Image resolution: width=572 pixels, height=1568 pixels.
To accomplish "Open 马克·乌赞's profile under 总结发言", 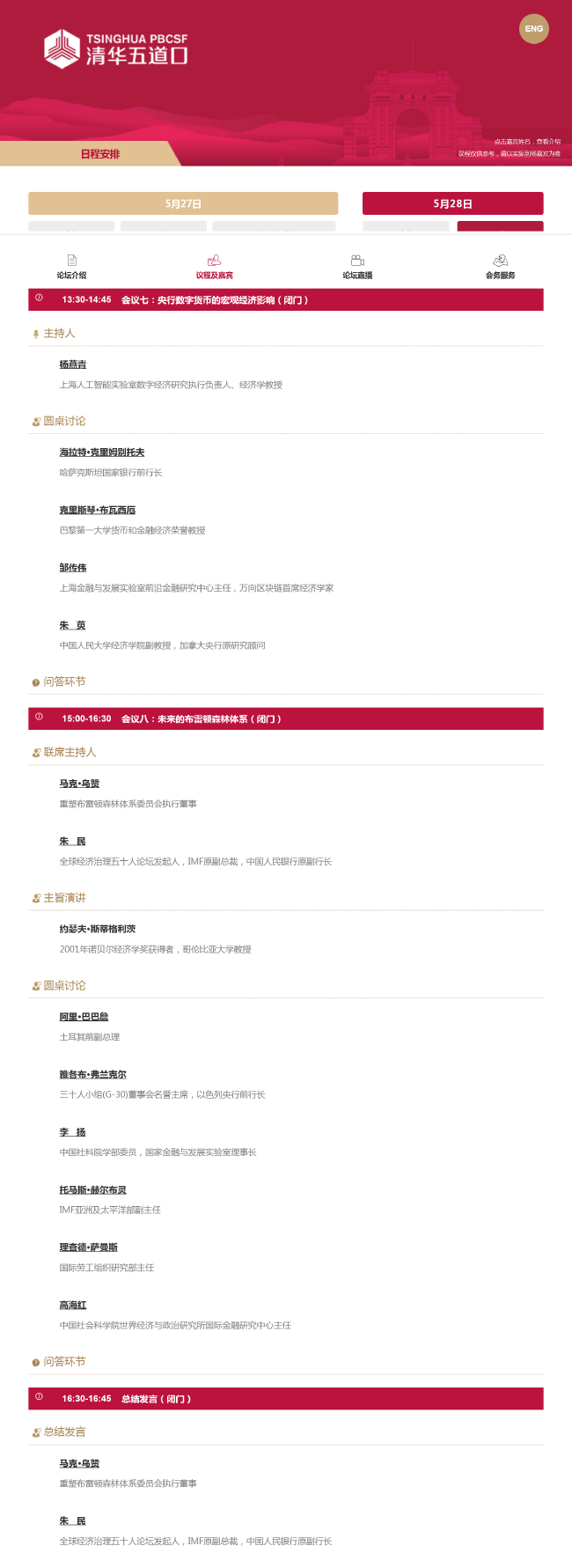I will [79, 1463].
